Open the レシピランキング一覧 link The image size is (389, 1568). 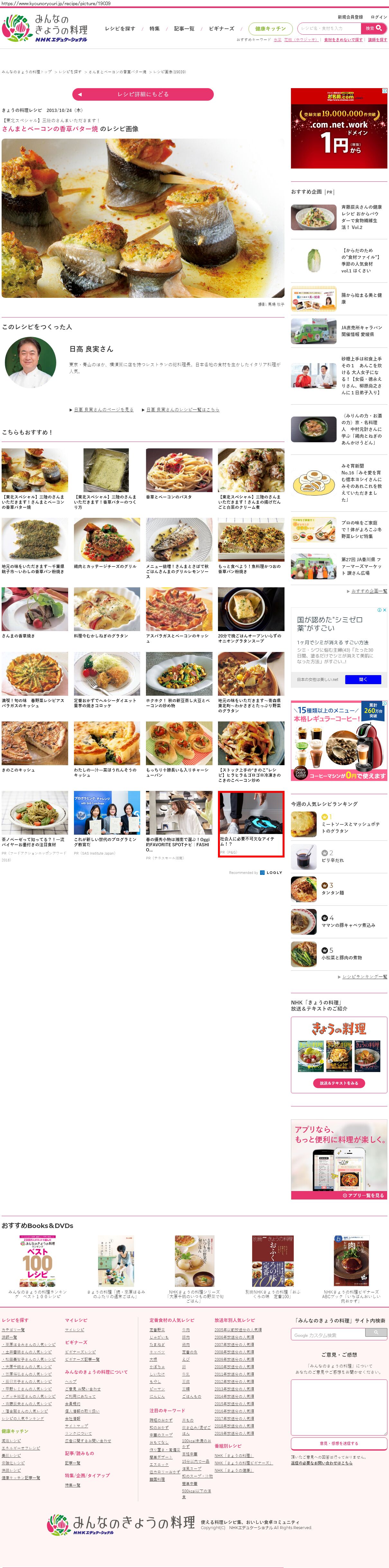(364, 977)
